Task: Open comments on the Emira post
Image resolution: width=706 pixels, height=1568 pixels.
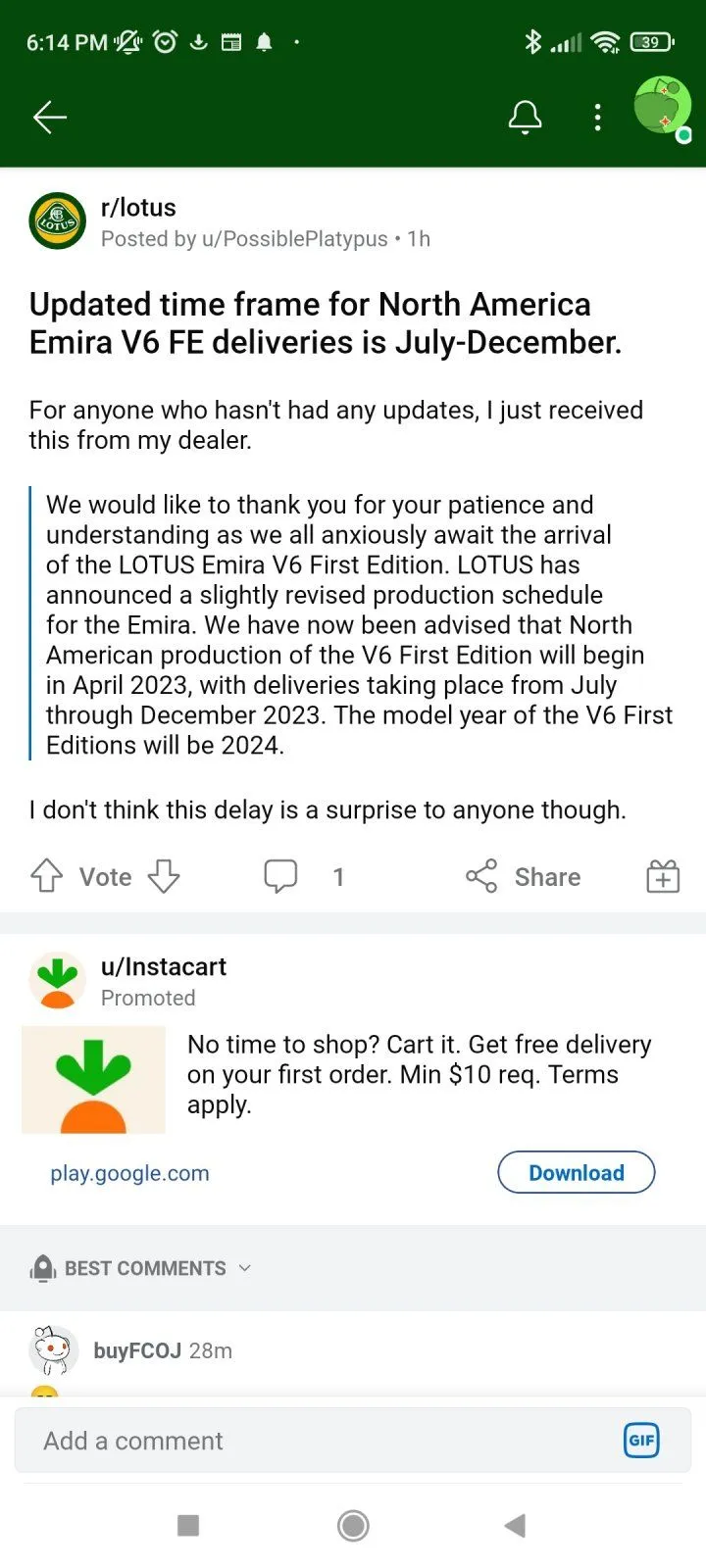Action: pos(281,876)
